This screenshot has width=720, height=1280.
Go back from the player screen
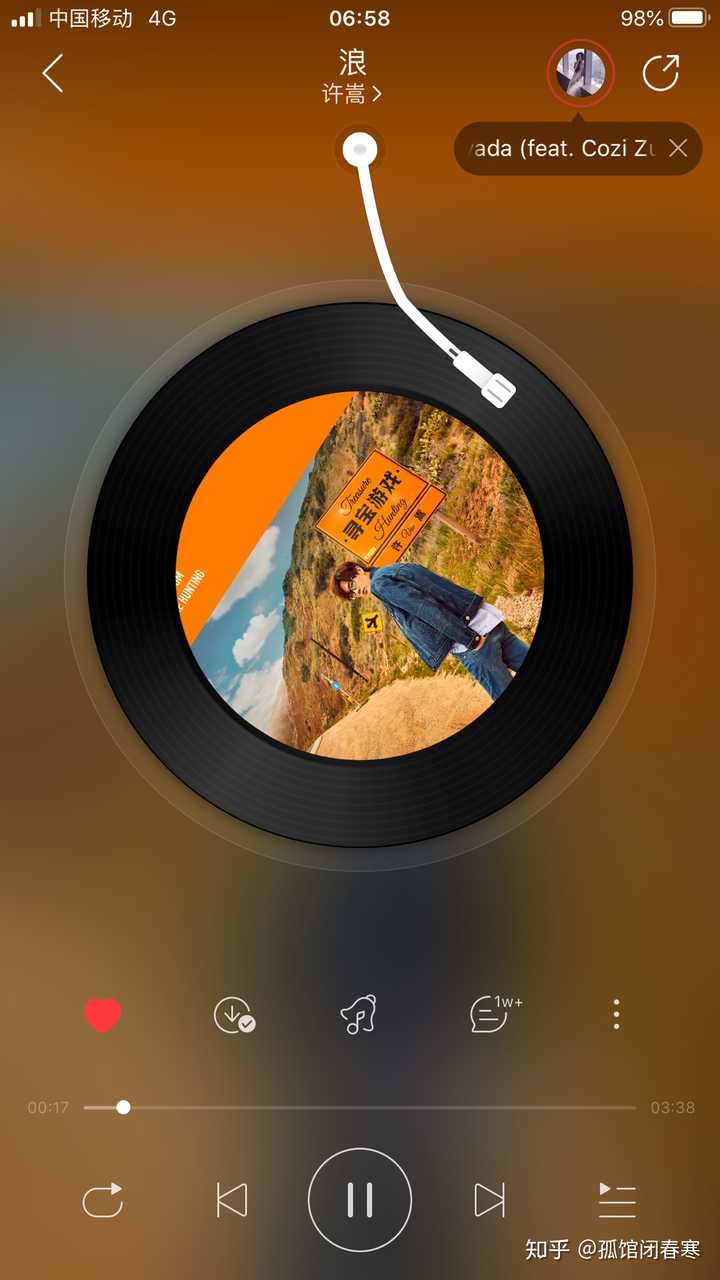coord(53,74)
